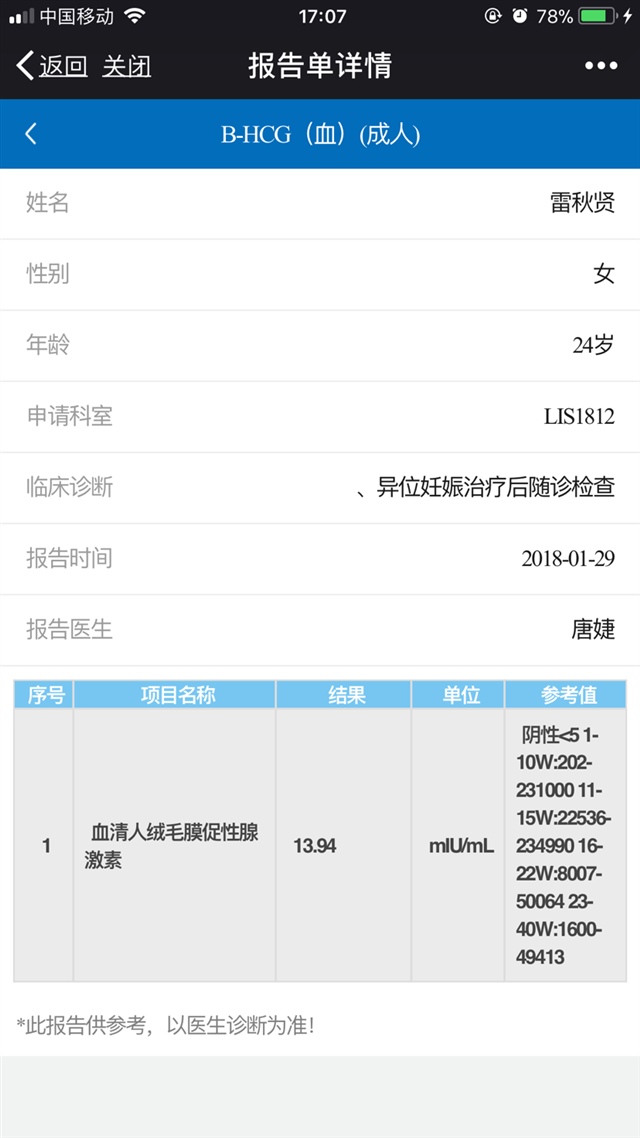Close the page with 关闭
Viewport: 640px width, 1138px height.
click(x=127, y=66)
